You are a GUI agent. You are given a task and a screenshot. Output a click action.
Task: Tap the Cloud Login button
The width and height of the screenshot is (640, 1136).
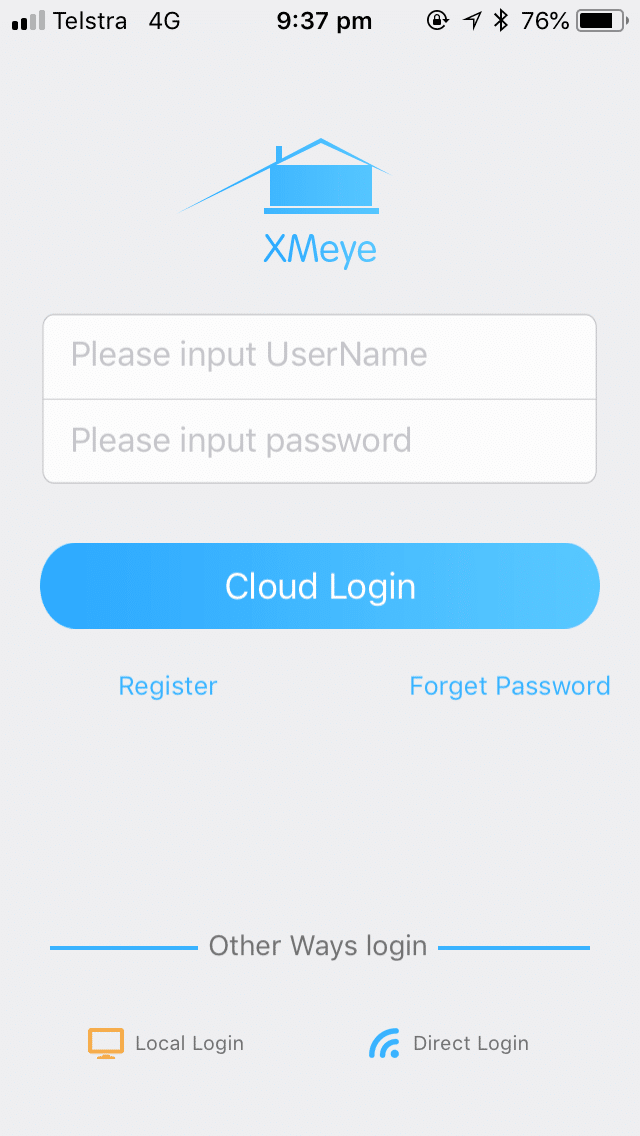[x=320, y=586]
